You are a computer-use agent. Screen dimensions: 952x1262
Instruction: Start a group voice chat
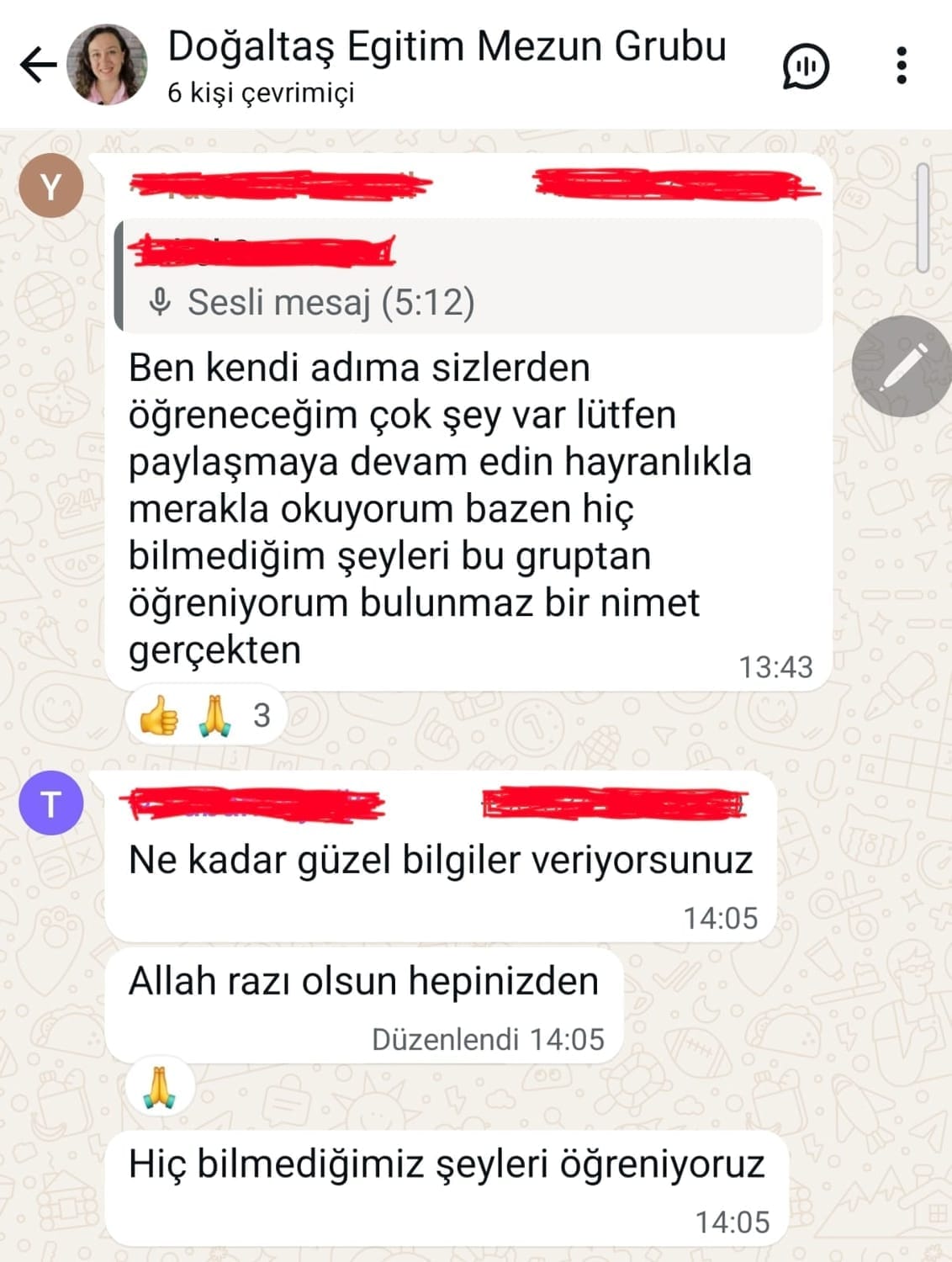pos(806,66)
